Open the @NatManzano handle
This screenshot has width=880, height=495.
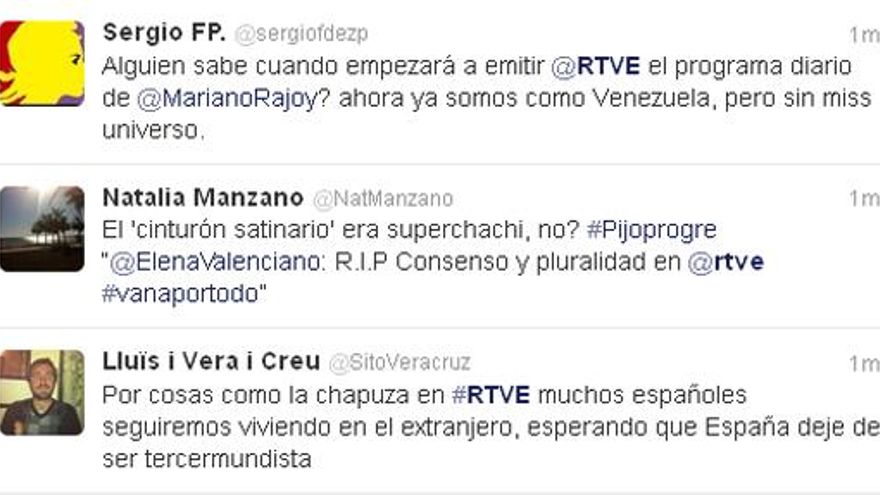tap(383, 199)
